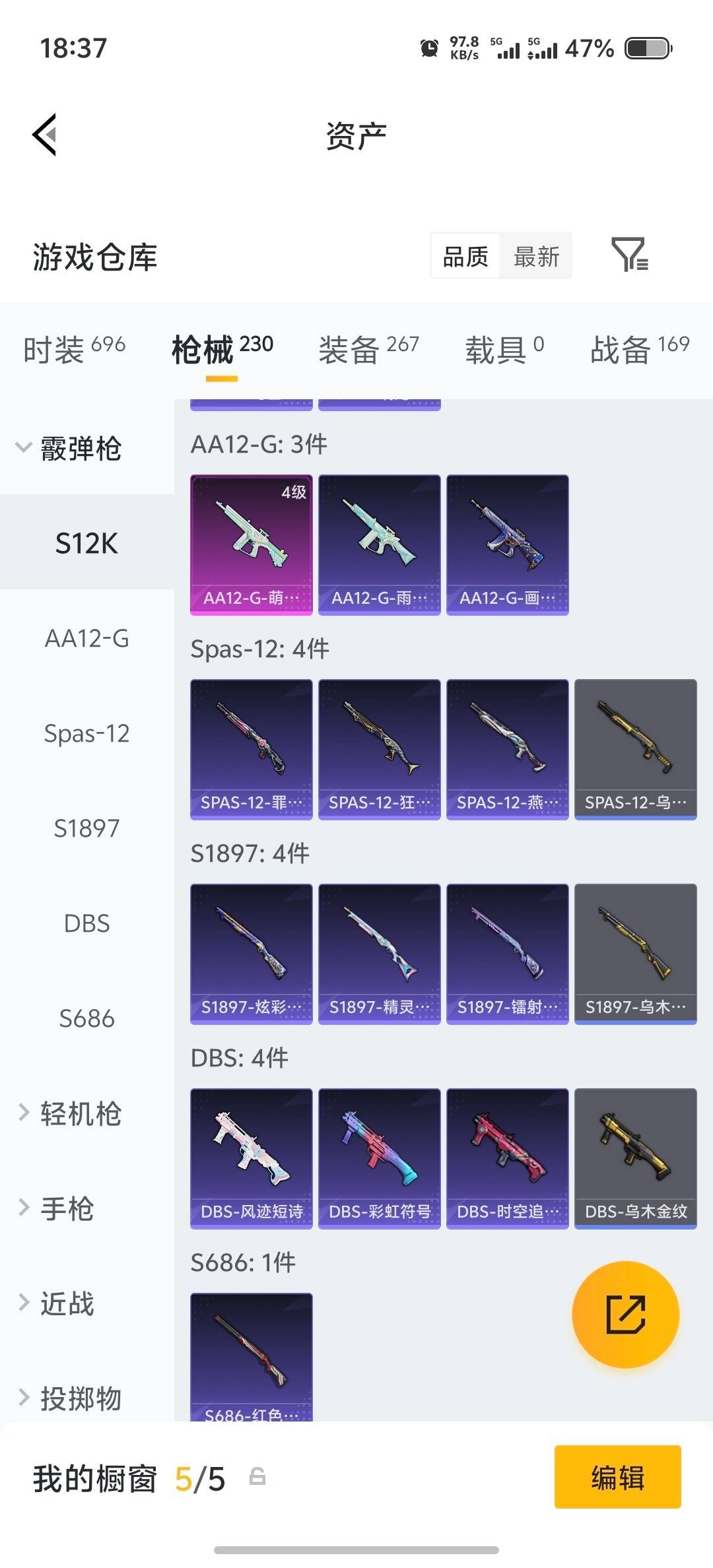Select AA12-G in the side list

(86, 638)
